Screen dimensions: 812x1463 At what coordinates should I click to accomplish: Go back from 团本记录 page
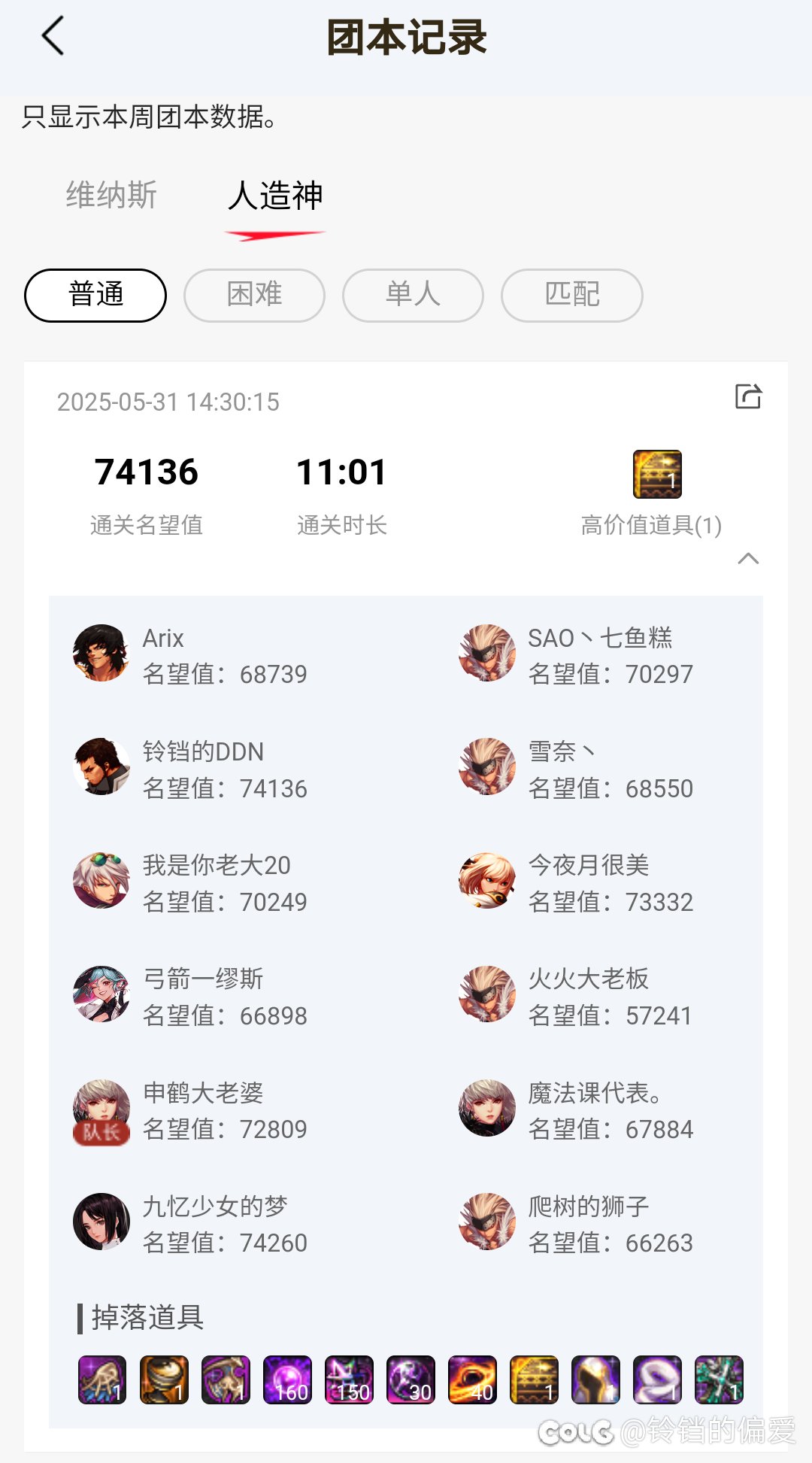coord(53,36)
